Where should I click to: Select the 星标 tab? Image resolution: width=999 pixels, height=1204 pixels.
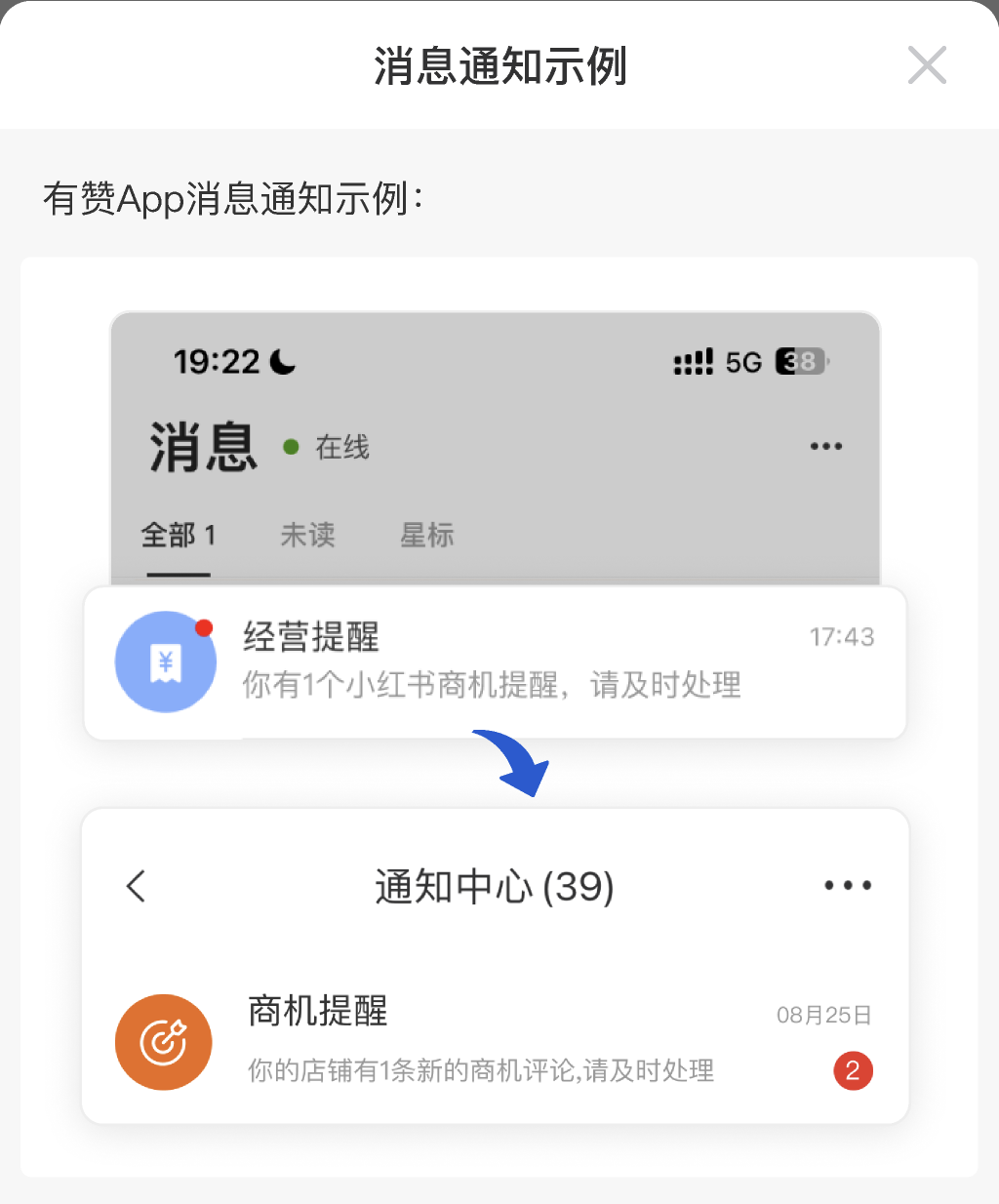point(426,536)
